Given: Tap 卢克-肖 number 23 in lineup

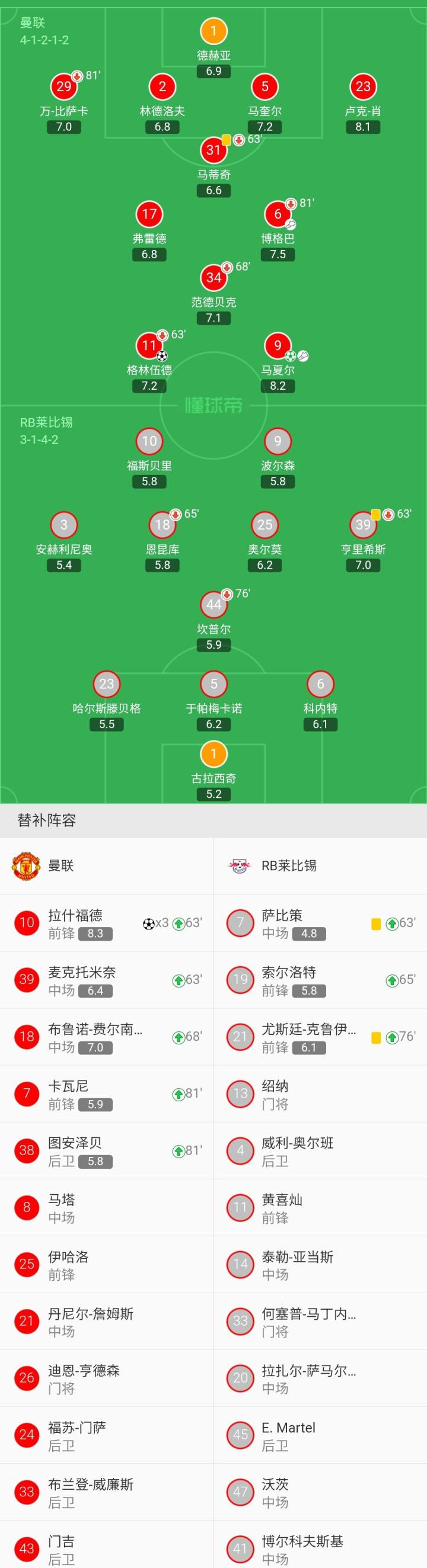Looking at the screenshot, I should [x=363, y=86].
